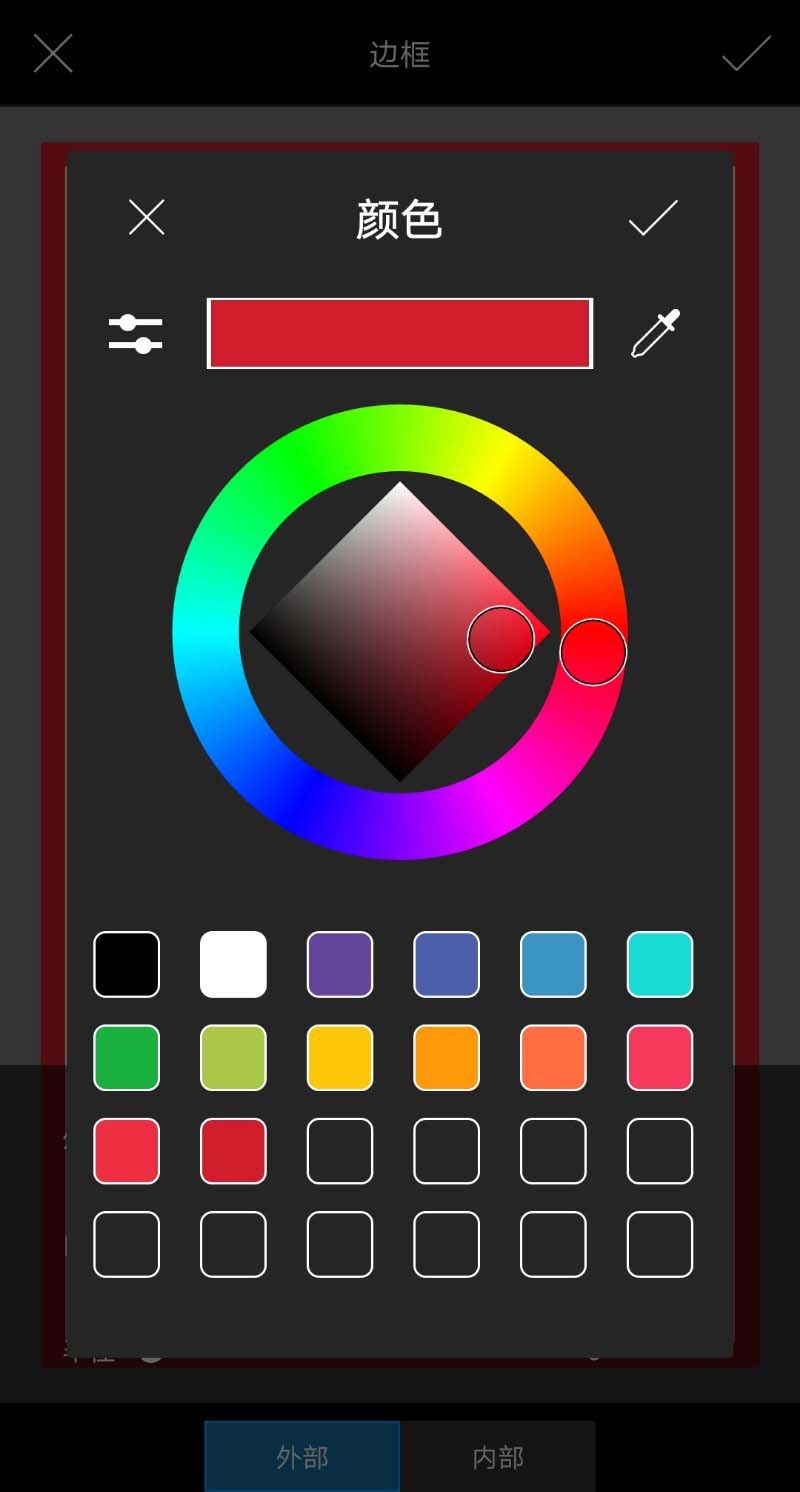
Task: Select the white color swatch
Action: 233,964
